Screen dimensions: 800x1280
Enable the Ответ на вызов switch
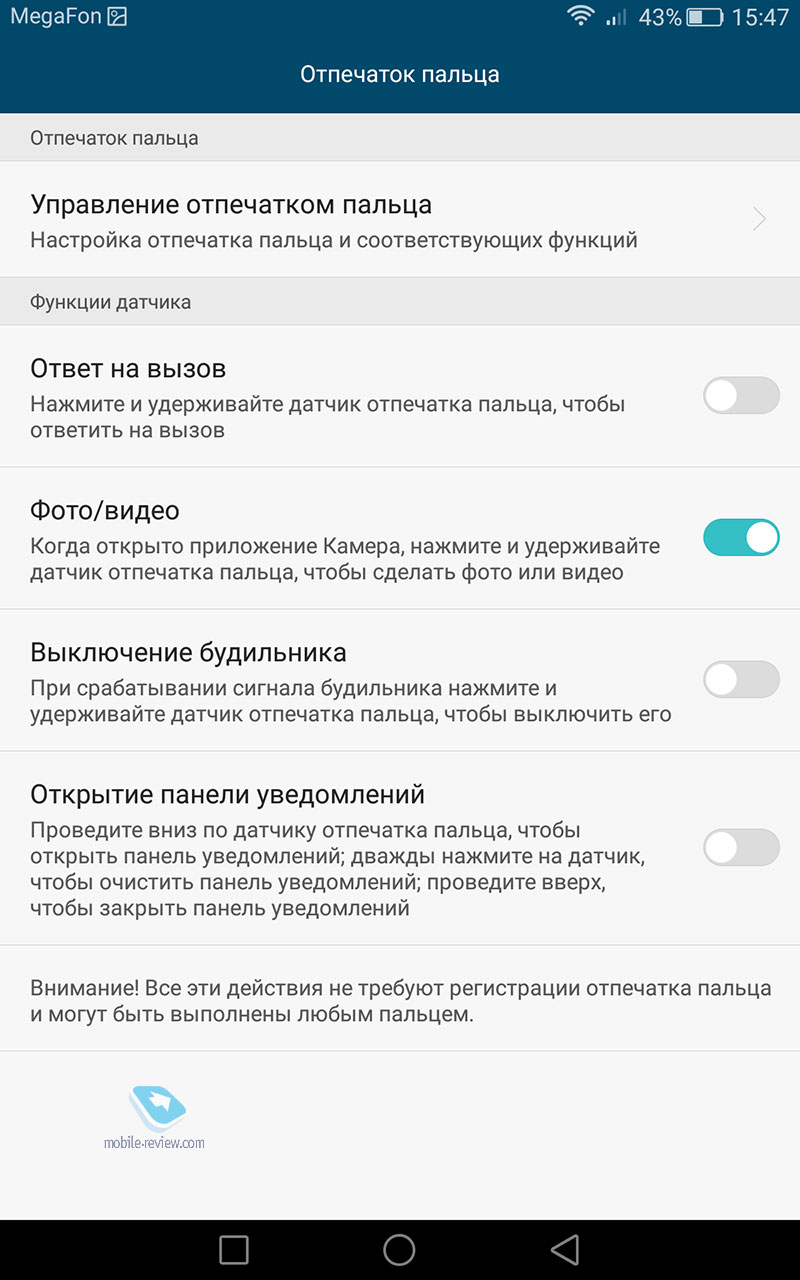coord(741,396)
